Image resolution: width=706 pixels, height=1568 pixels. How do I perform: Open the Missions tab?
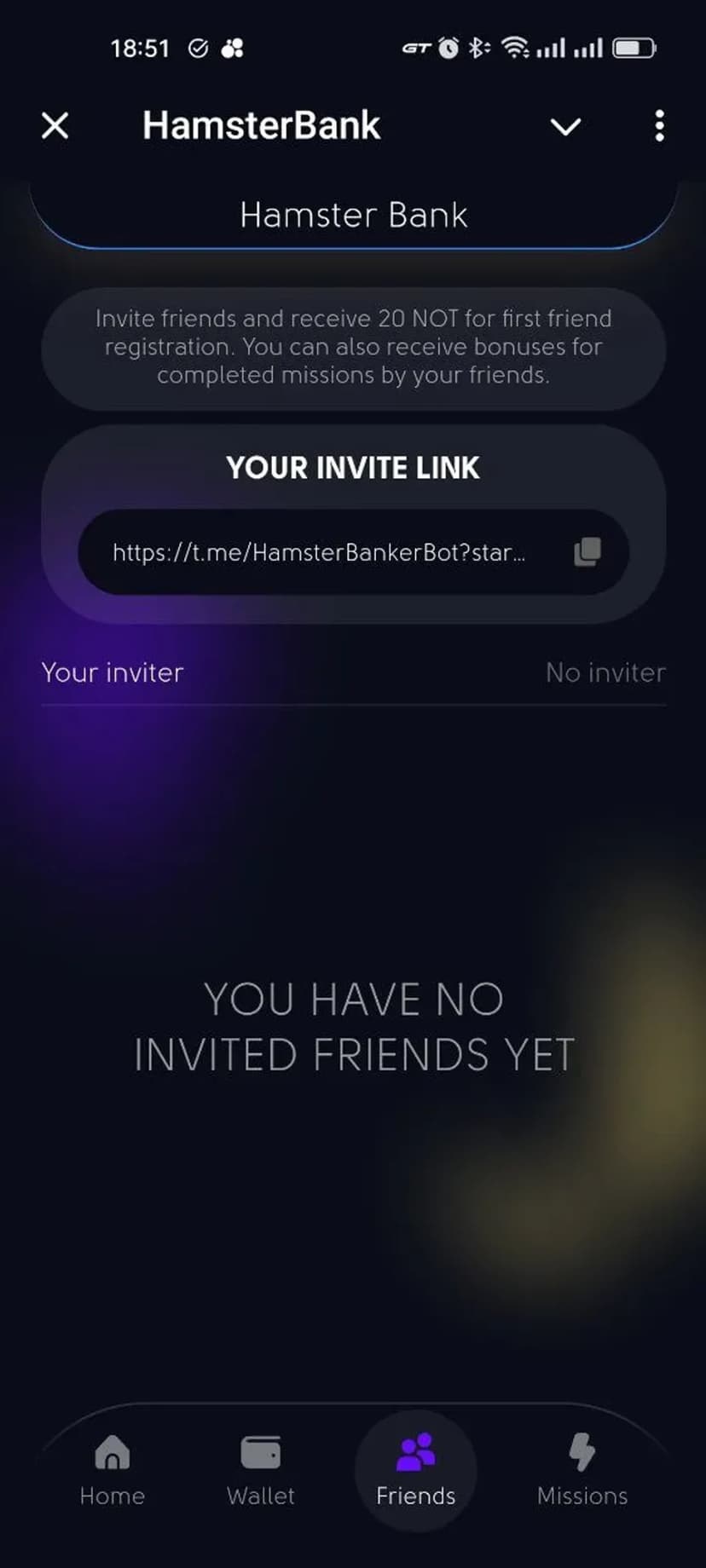[x=582, y=1469]
